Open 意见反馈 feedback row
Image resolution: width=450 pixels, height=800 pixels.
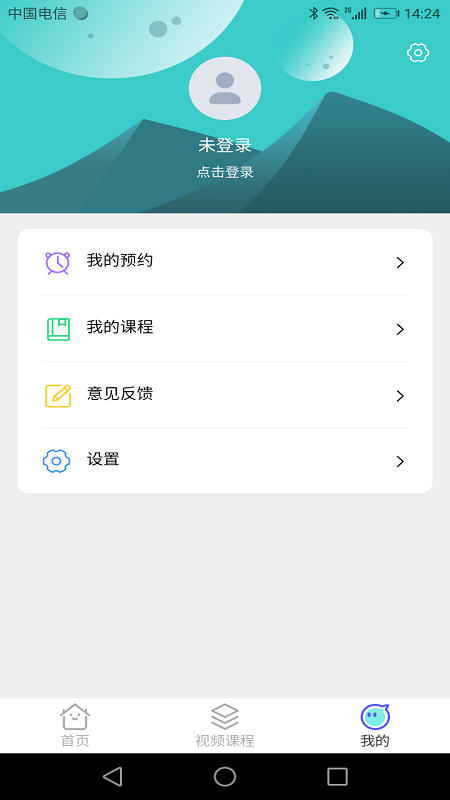coord(225,395)
